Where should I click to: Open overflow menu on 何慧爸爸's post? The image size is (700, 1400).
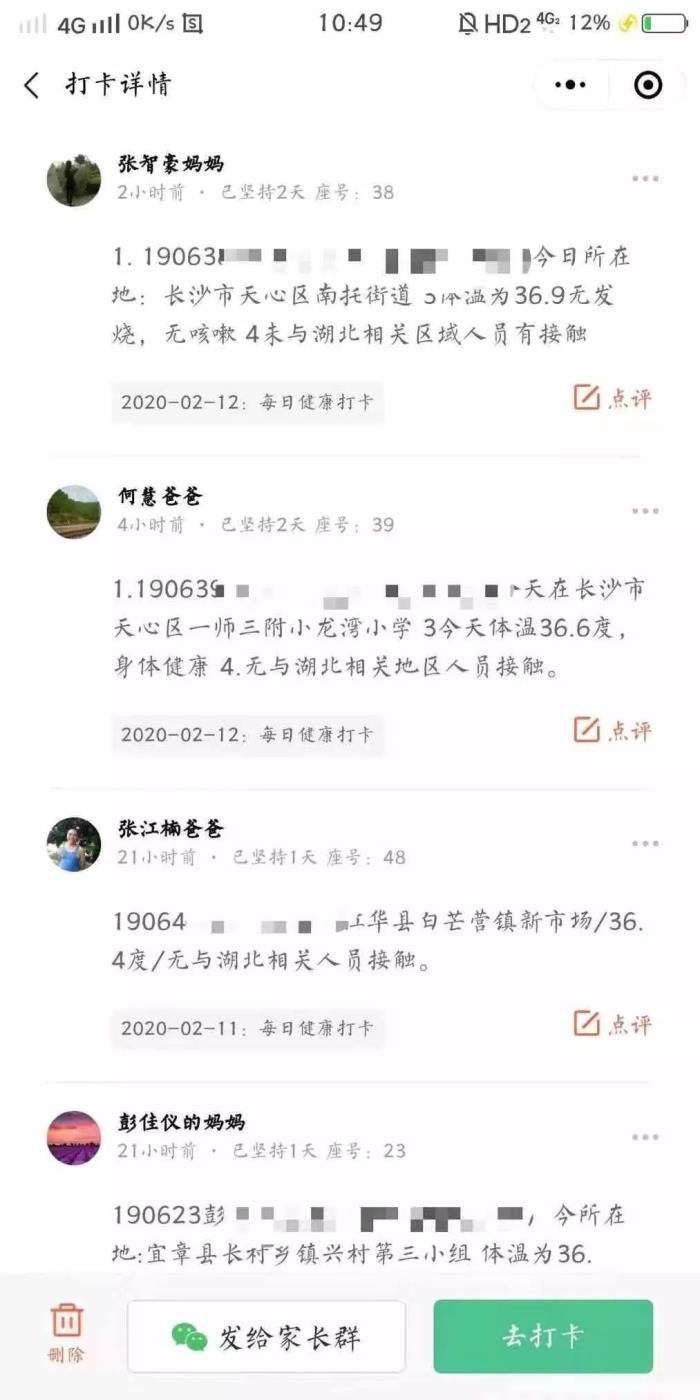(x=645, y=511)
